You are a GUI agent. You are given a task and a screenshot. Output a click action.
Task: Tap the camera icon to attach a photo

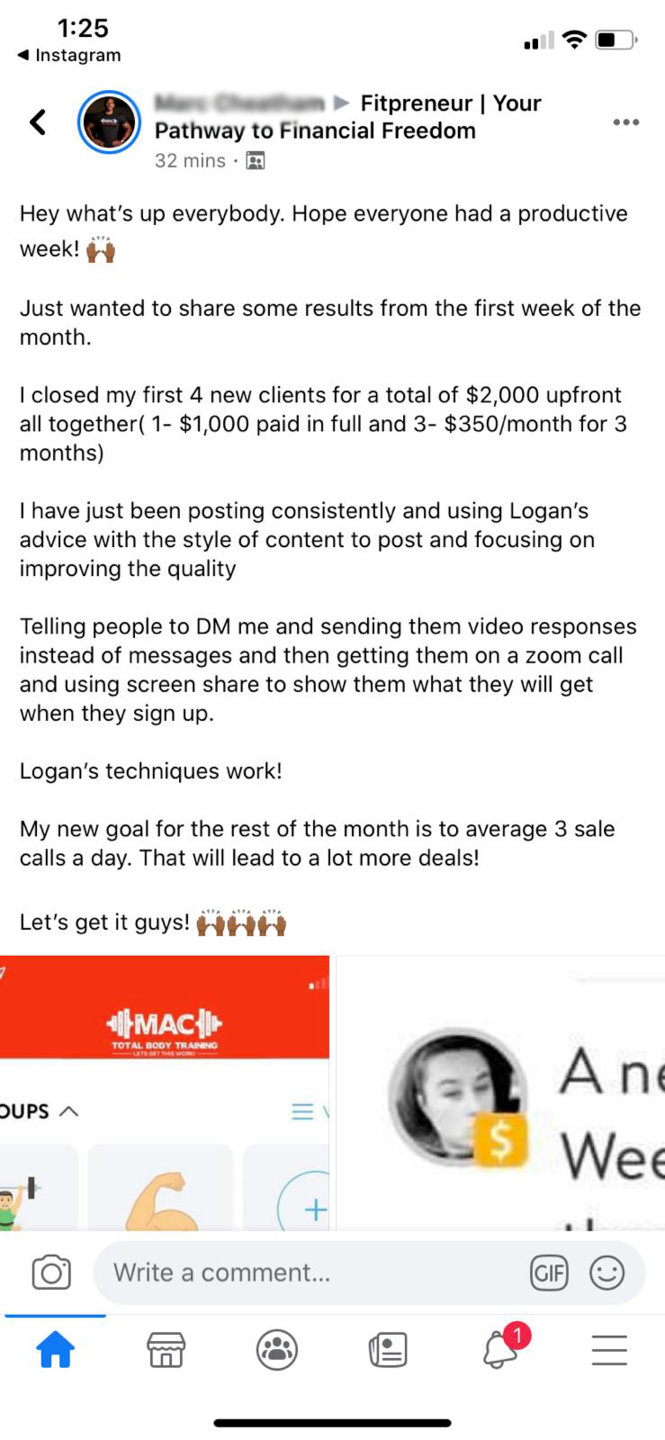pos(51,1273)
